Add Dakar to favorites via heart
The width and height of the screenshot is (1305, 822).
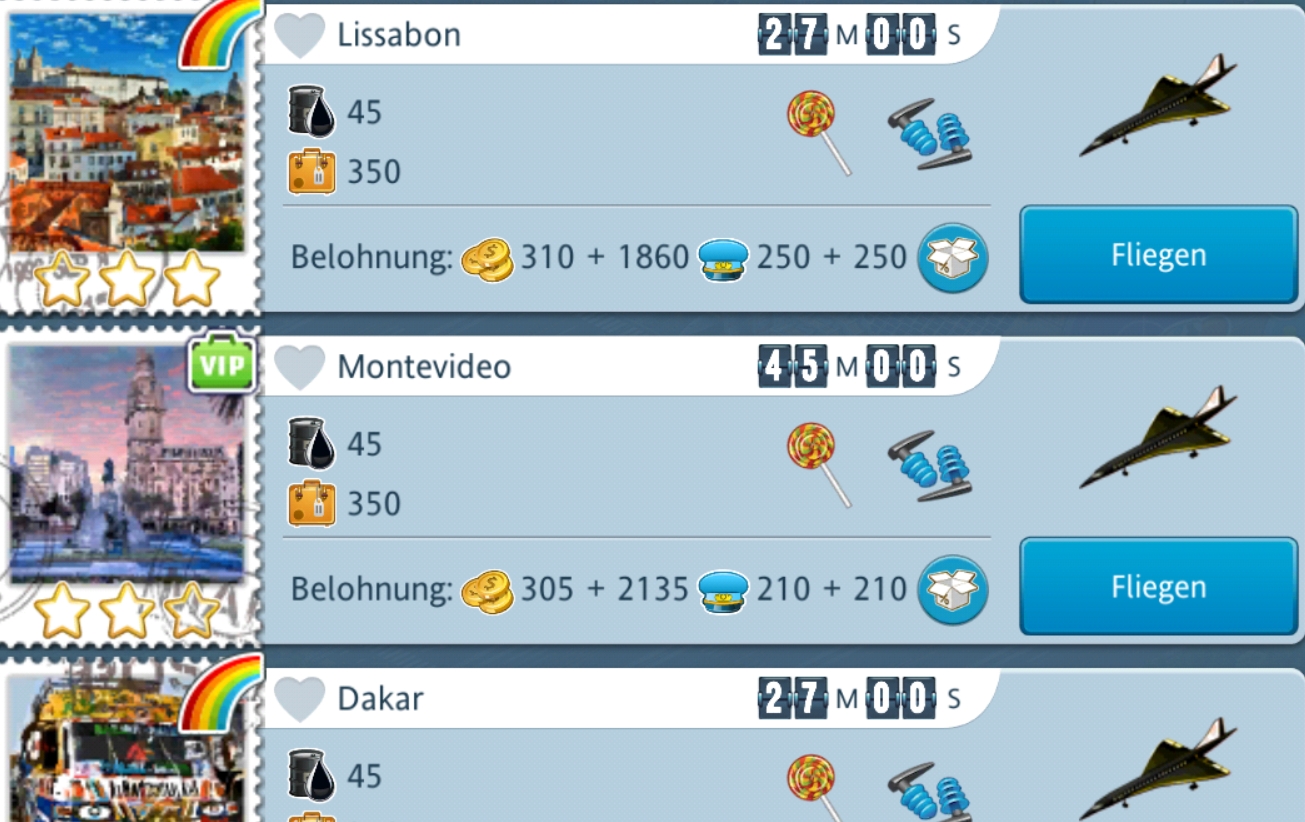300,698
